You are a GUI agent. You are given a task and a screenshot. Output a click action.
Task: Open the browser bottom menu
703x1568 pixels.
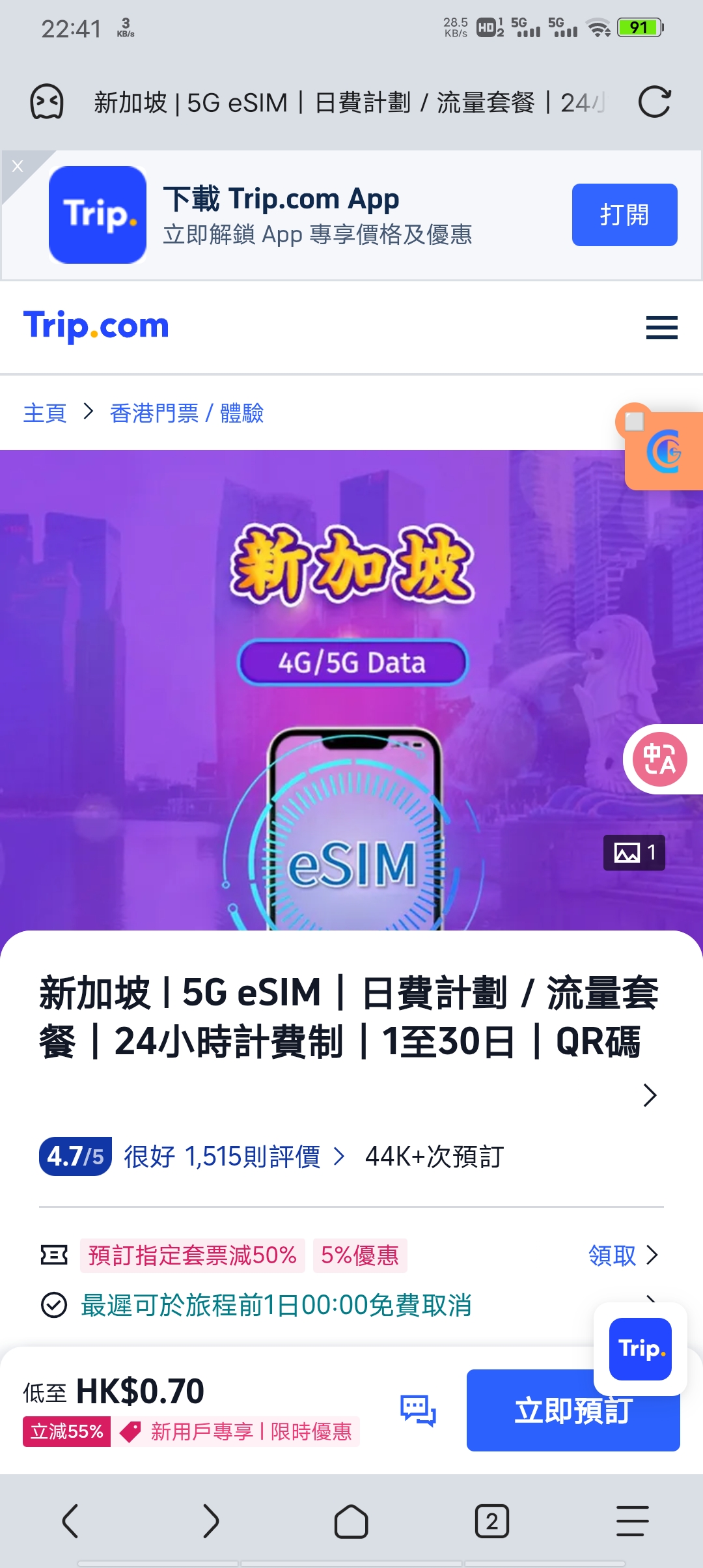pyautogui.click(x=632, y=1522)
